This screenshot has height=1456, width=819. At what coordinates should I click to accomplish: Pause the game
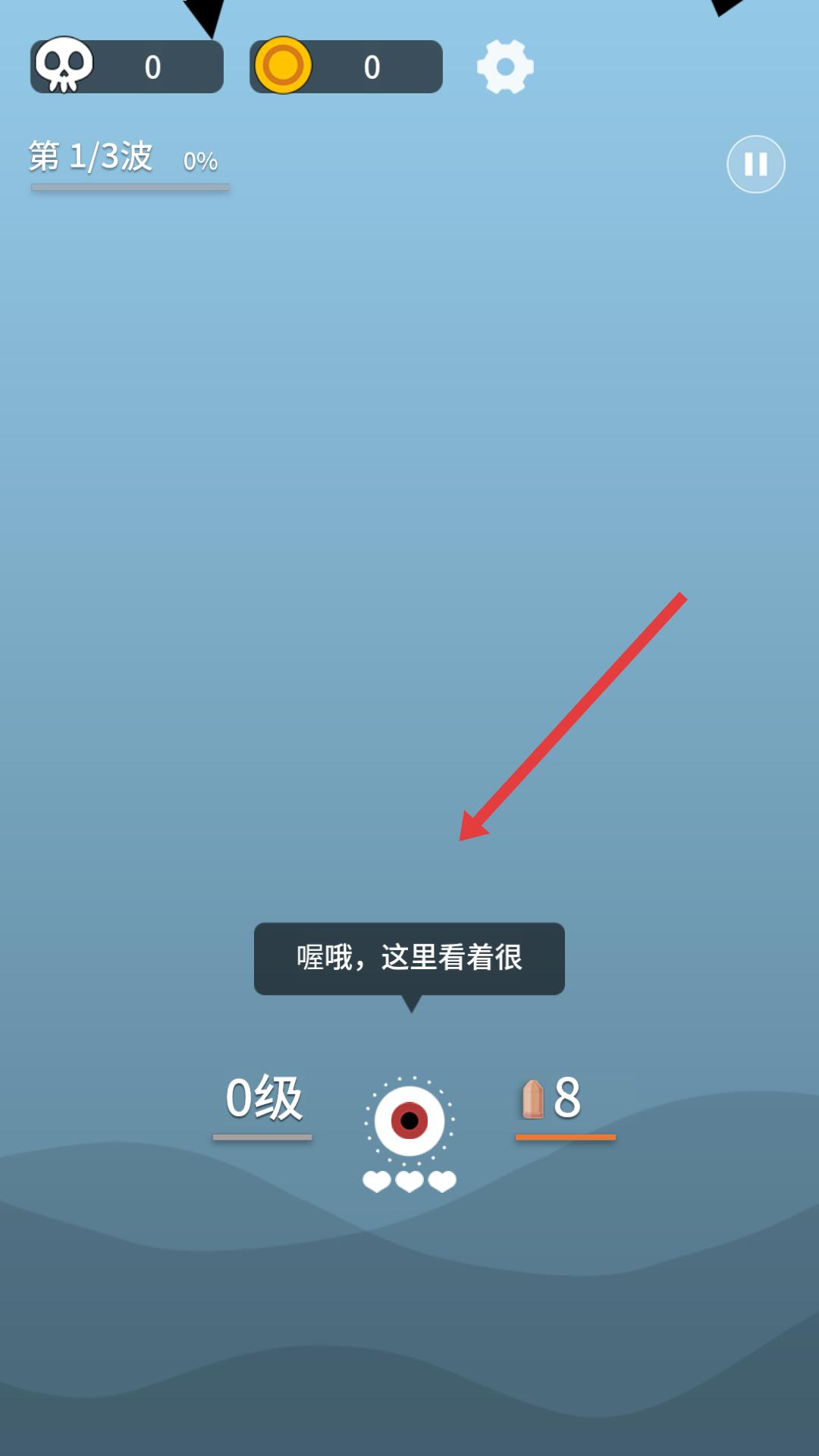coord(755,164)
